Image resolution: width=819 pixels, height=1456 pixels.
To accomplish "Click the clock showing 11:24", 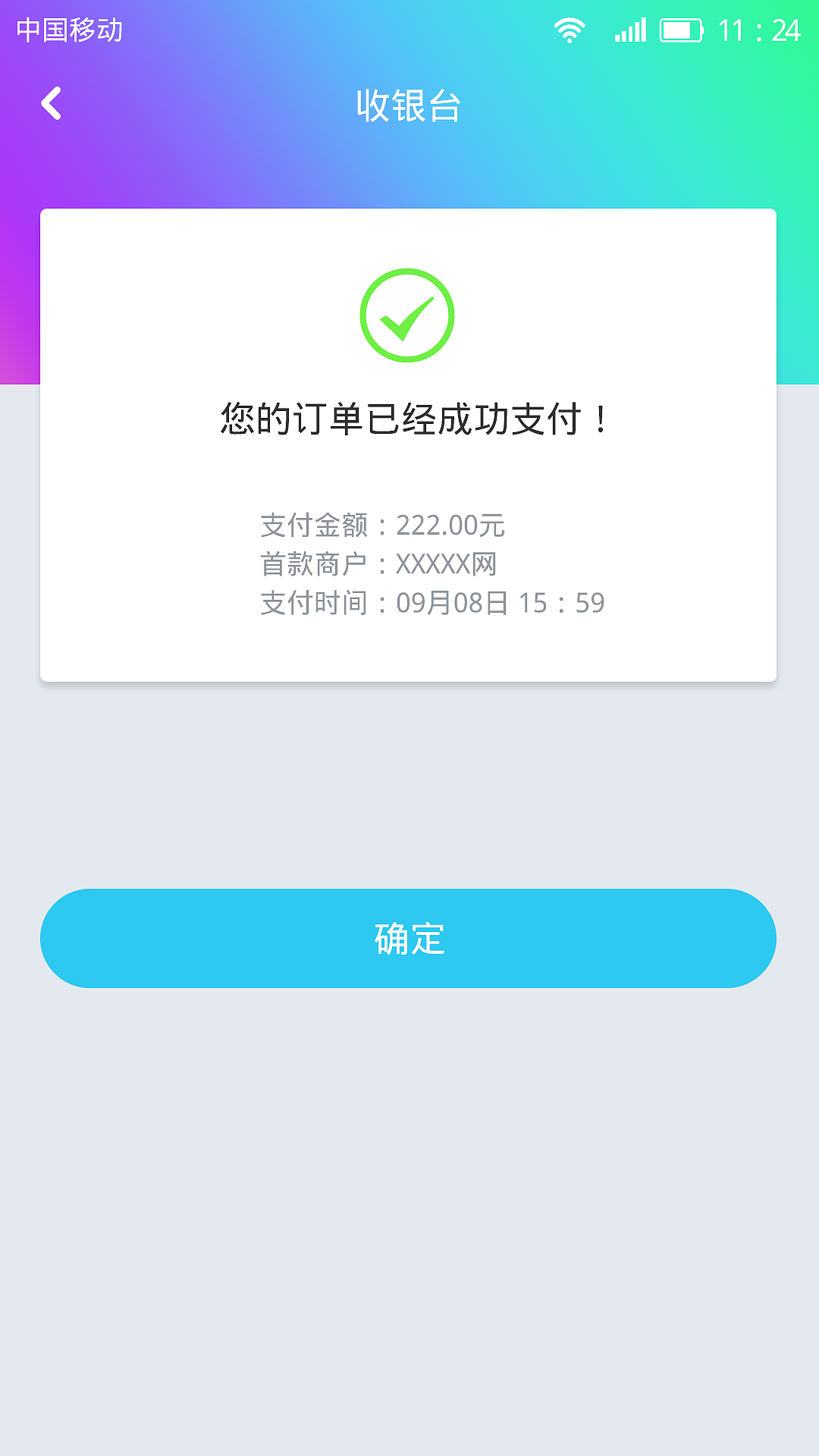I will [758, 30].
